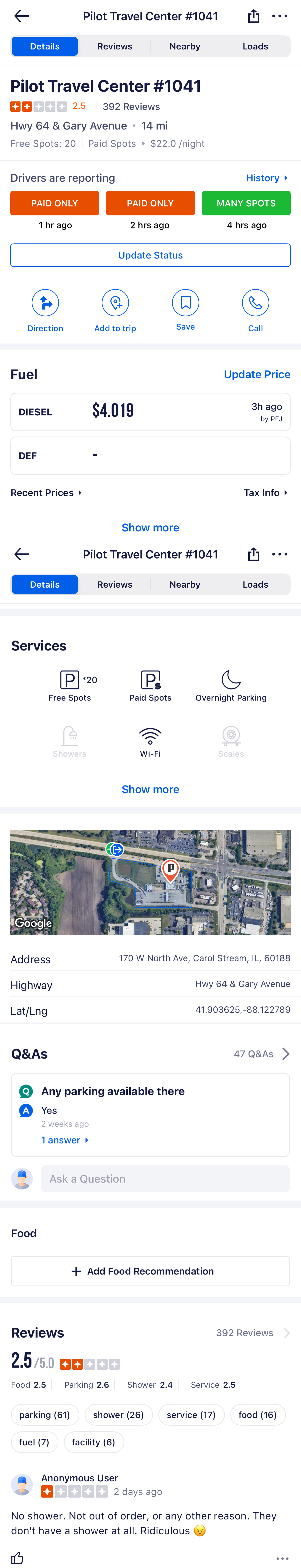The width and height of the screenshot is (301, 1568).
Task: View all 47 Q&As
Action: coord(261,1054)
